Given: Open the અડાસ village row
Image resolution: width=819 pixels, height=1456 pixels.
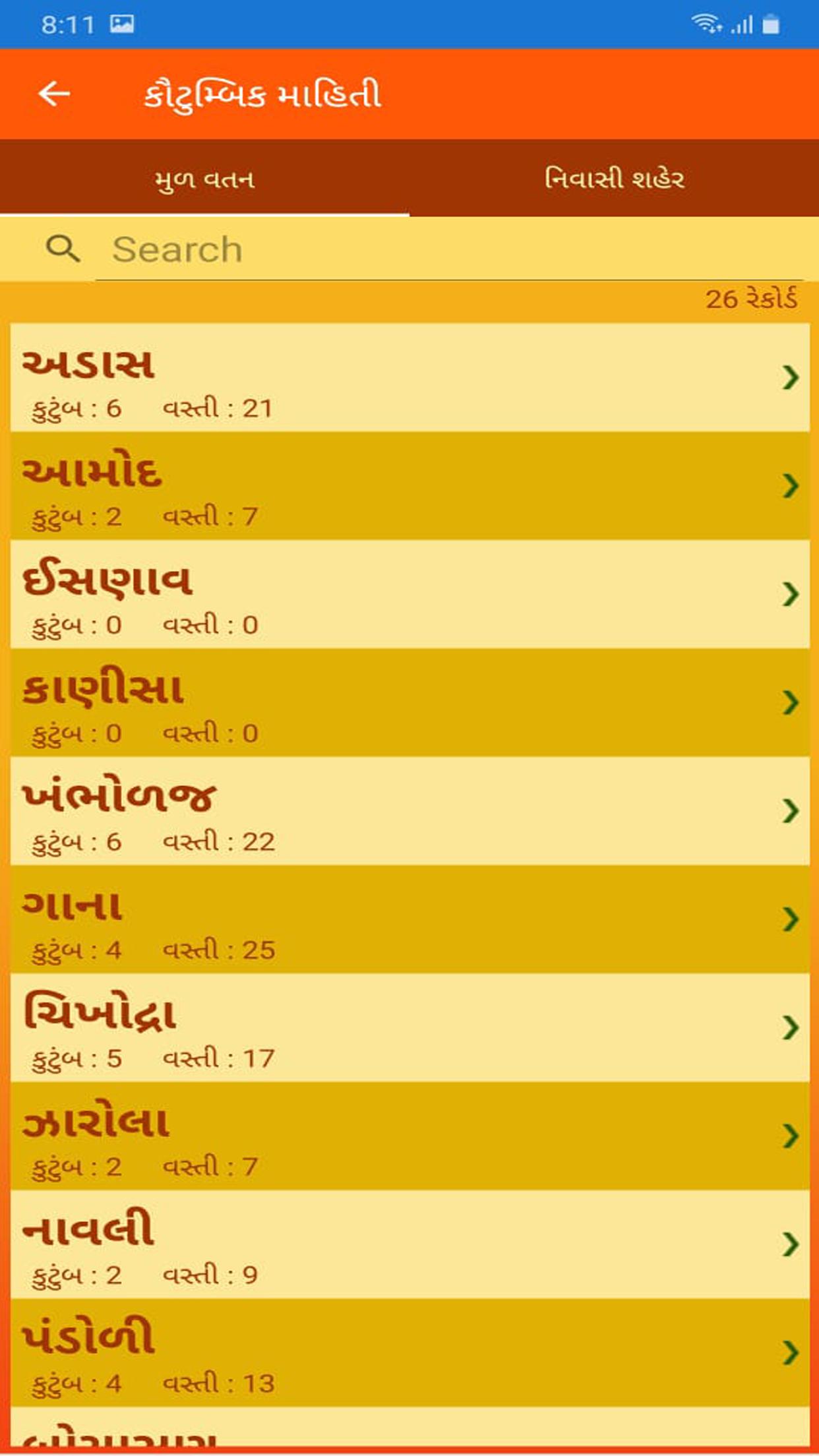Looking at the screenshot, I should coord(409,378).
